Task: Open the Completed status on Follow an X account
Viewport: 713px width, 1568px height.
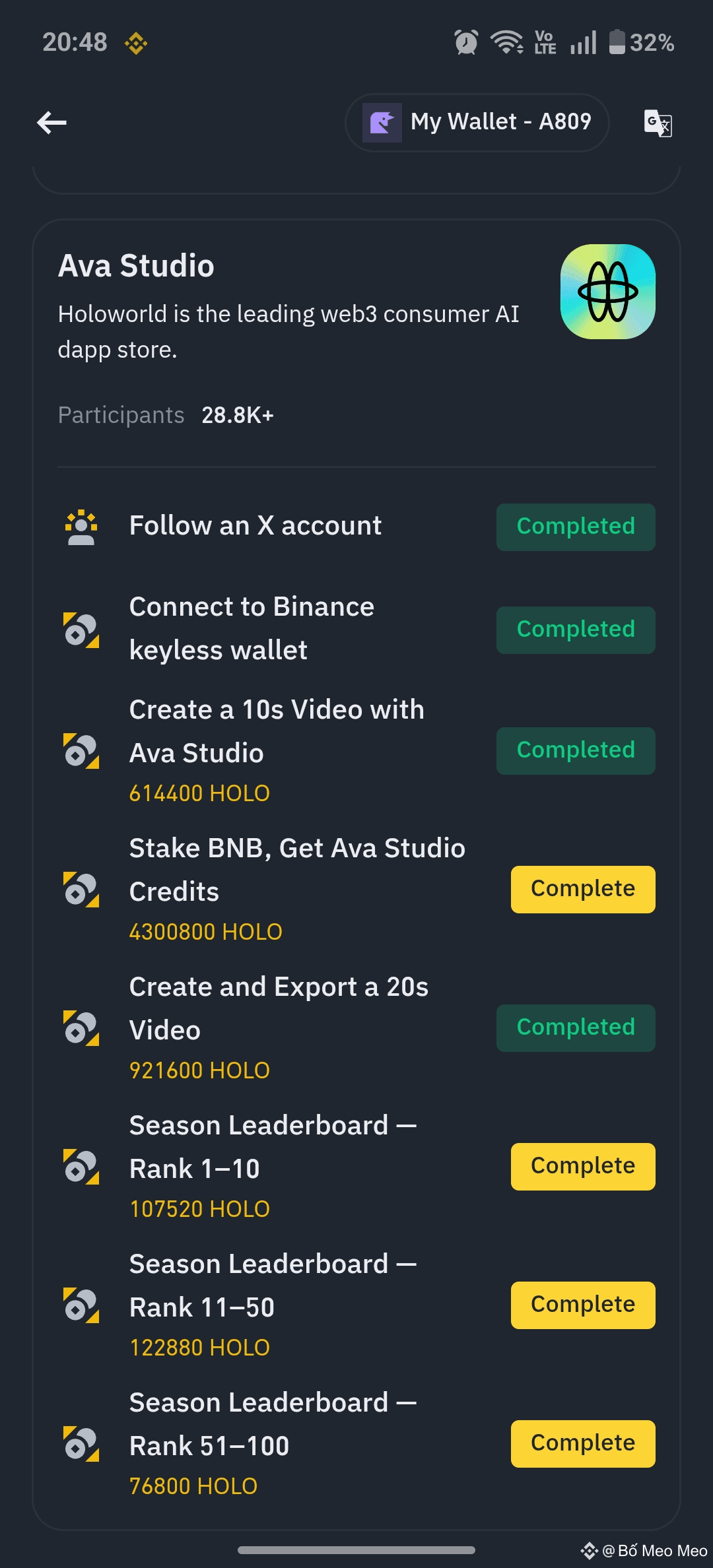Action: pyautogui.click(x=576, y=527)
